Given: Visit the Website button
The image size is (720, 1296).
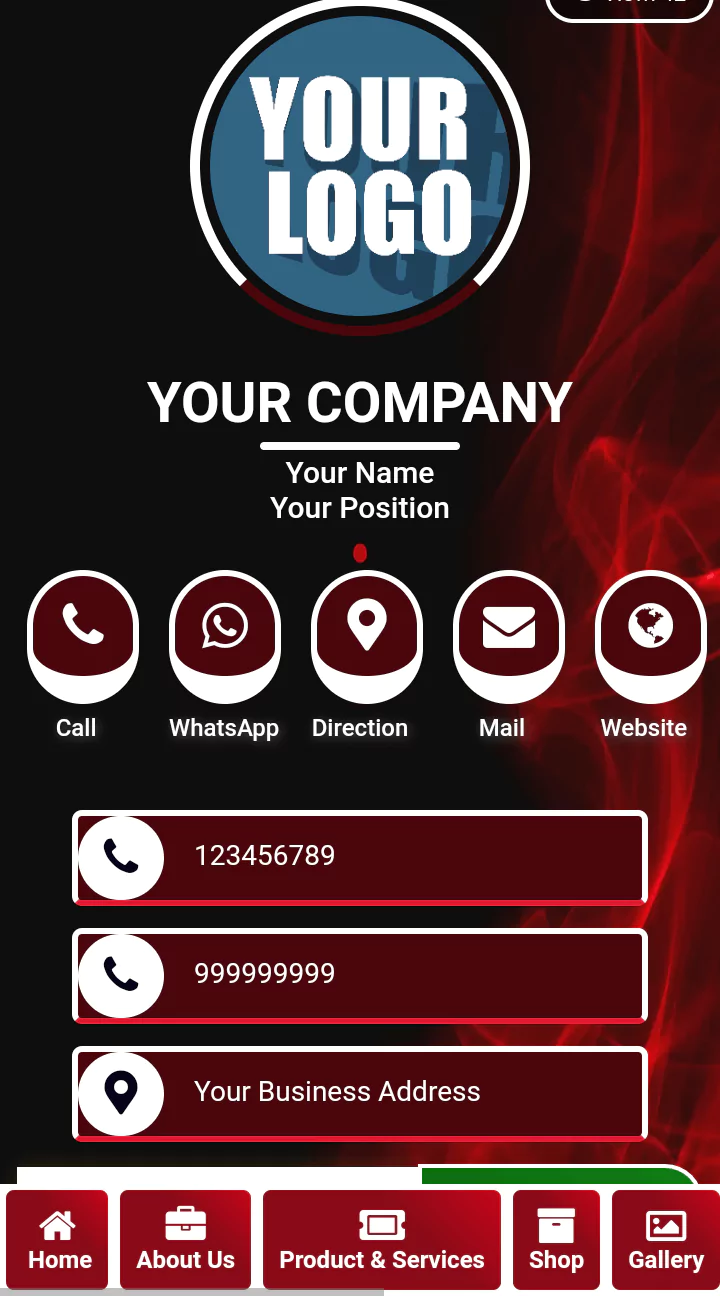Looking at the screenshot, I should tap(651, 635).
